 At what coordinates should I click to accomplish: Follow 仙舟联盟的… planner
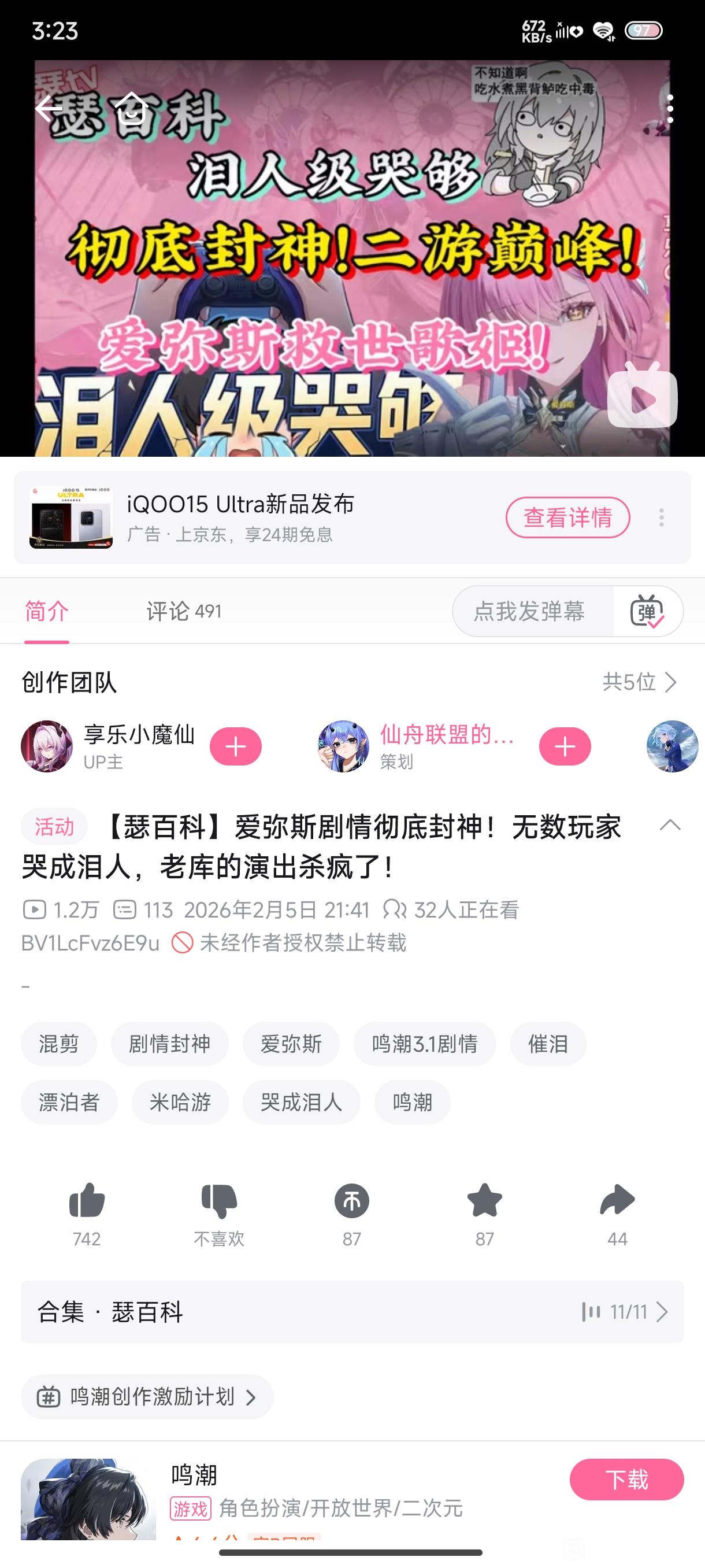click(x=565, y=746)
